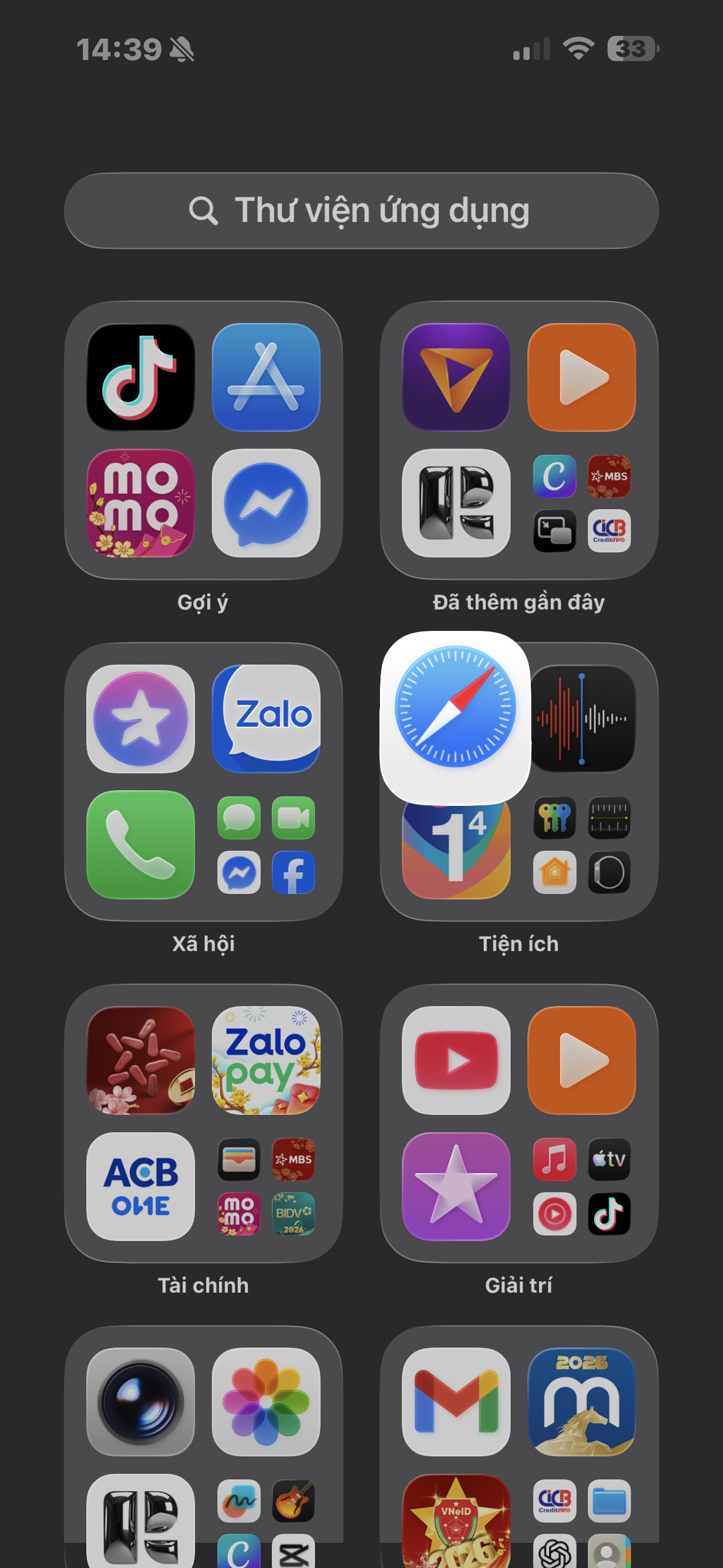This screenshot has width=723, height=1568.
Task: Open Voice Memos
Action: coord(582,718)
